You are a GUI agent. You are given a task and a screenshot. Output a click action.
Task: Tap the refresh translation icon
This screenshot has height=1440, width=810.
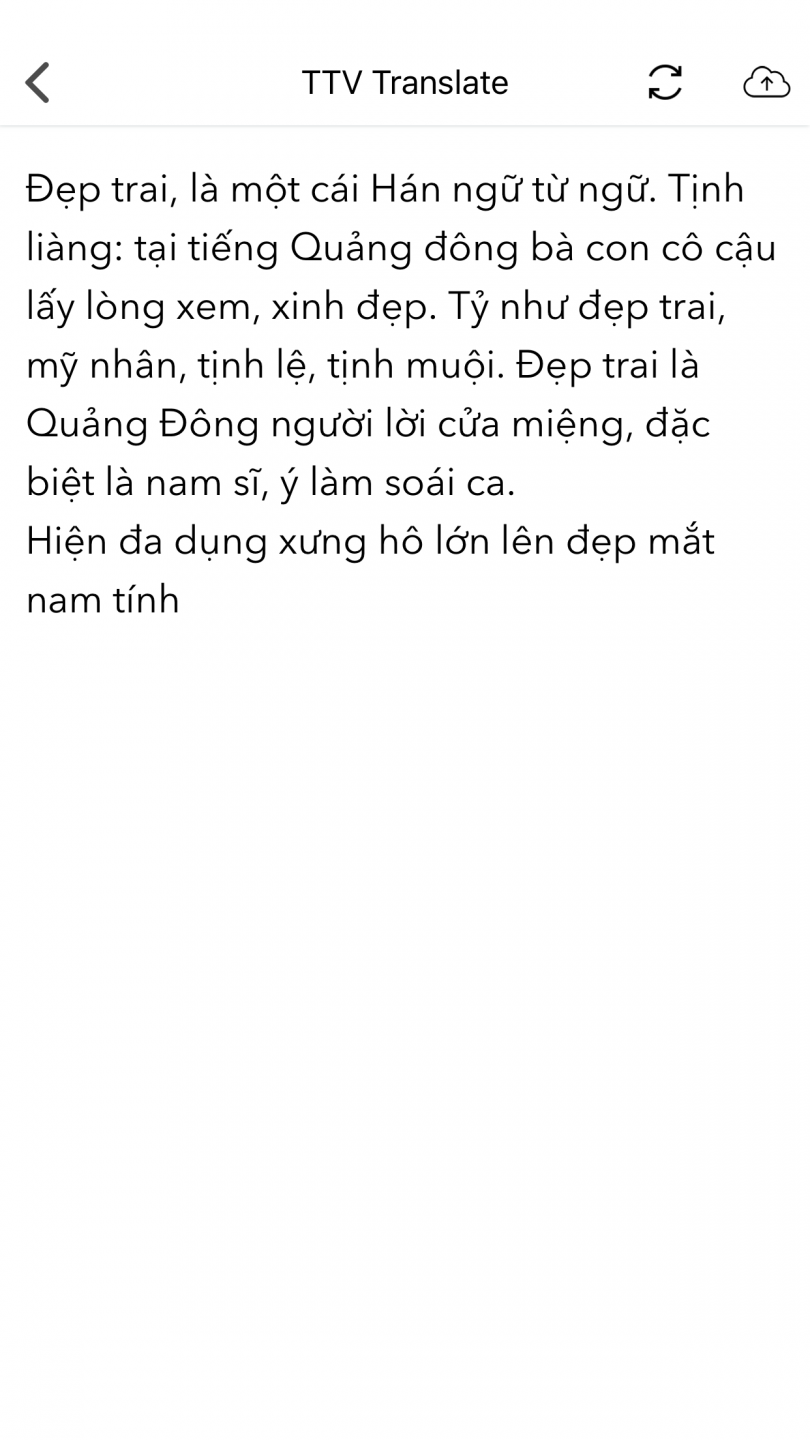665,82
